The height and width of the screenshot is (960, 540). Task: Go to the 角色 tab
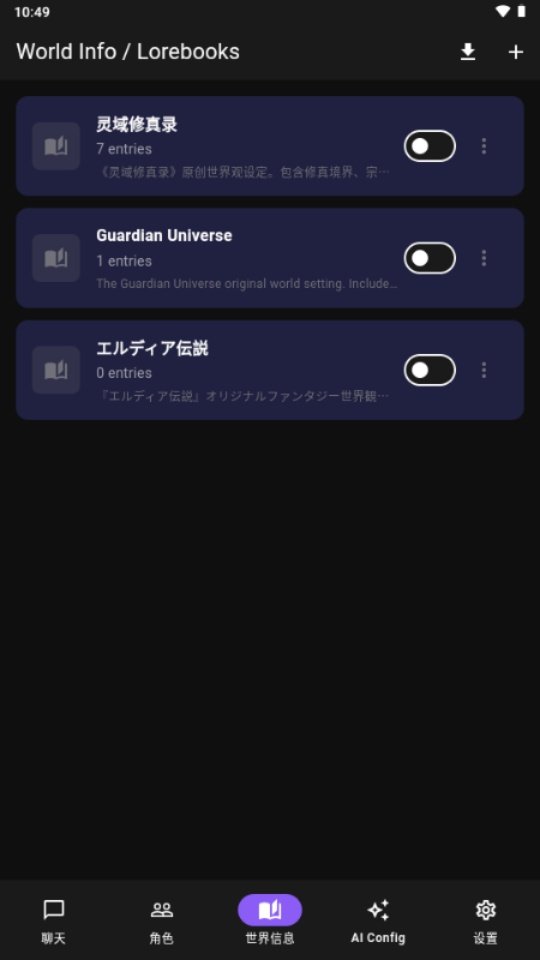162,920
